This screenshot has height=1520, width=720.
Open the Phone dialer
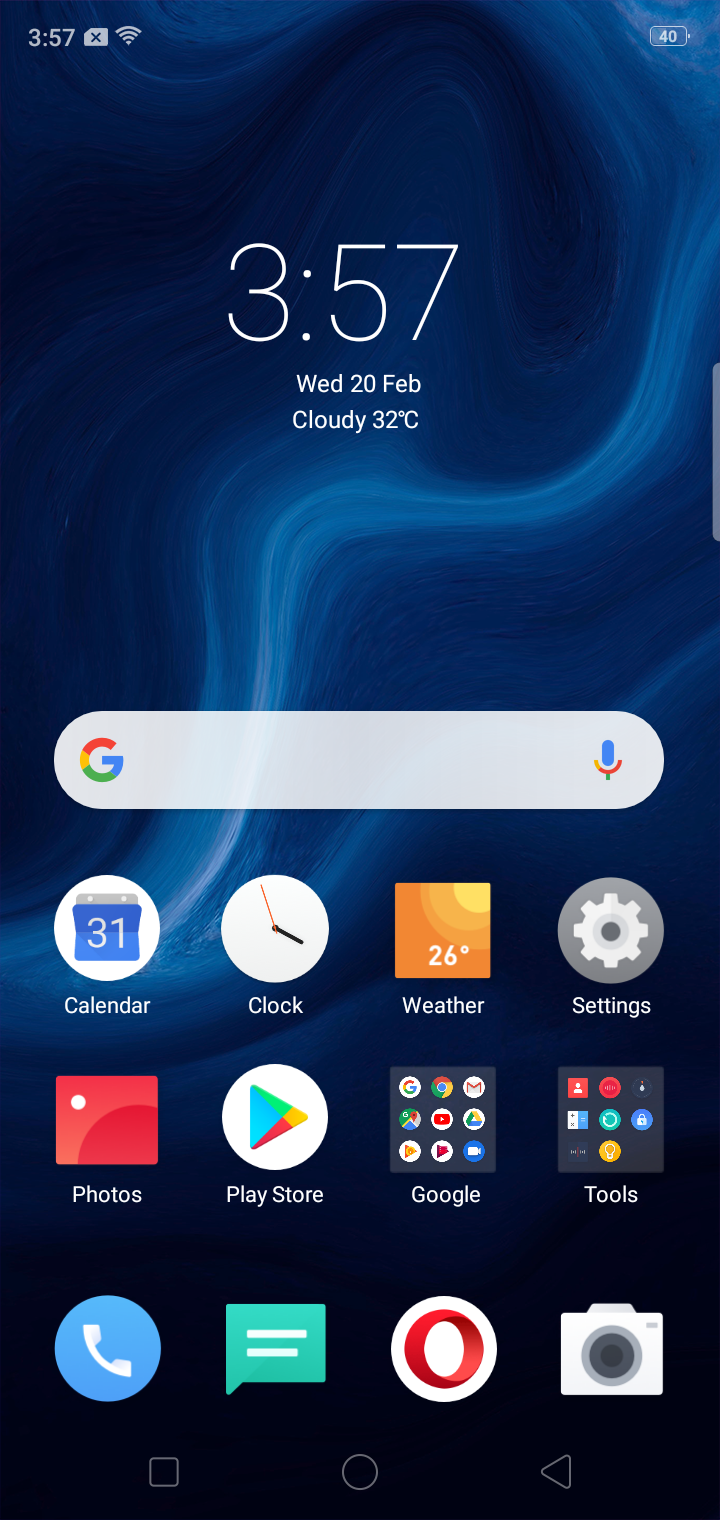tap(107, 1348)
